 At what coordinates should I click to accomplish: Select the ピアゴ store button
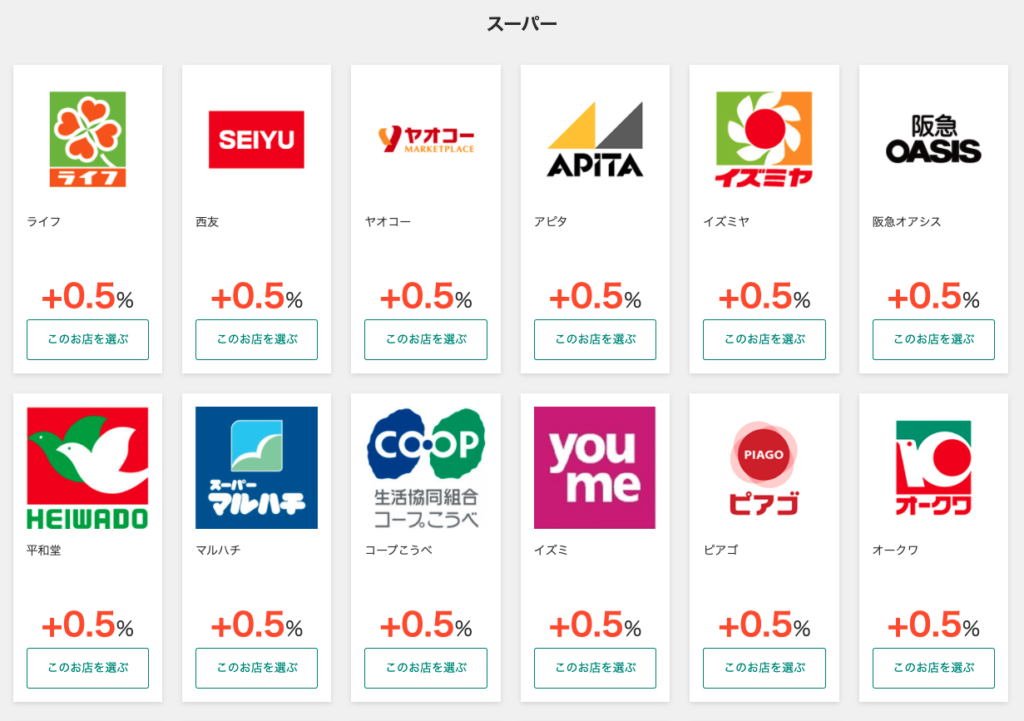(x=764, y=668)
